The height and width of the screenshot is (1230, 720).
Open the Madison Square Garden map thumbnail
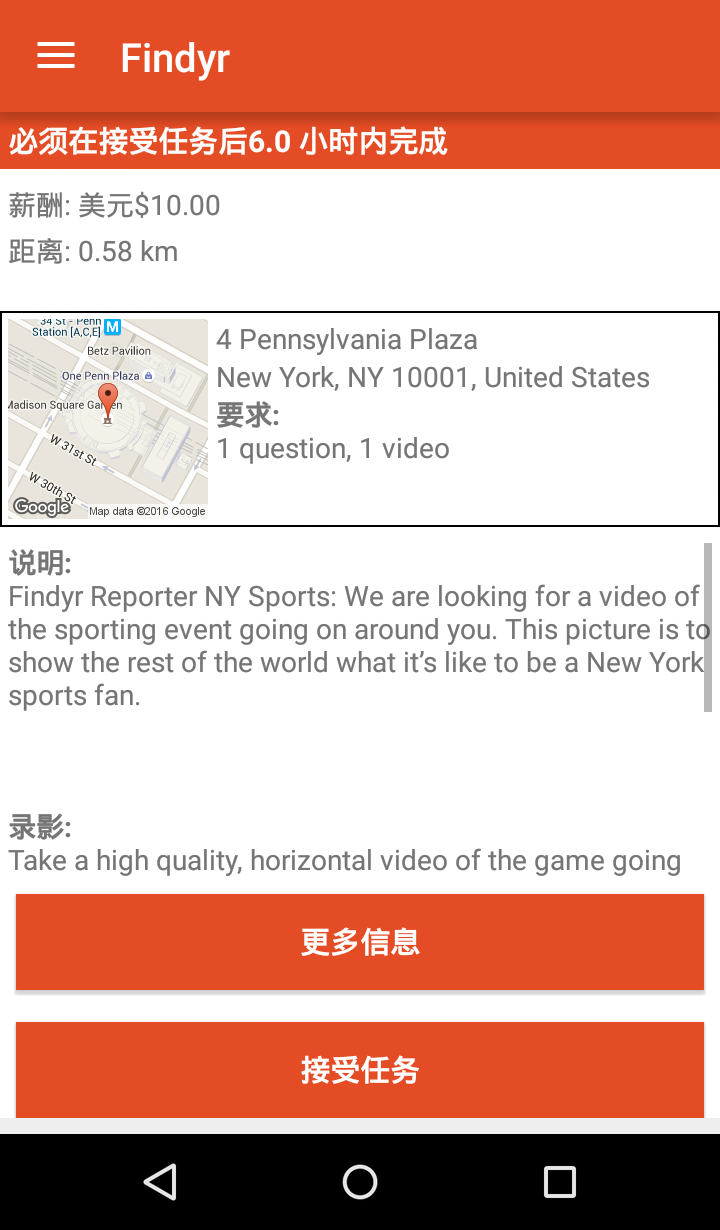[x=108, y=419]
